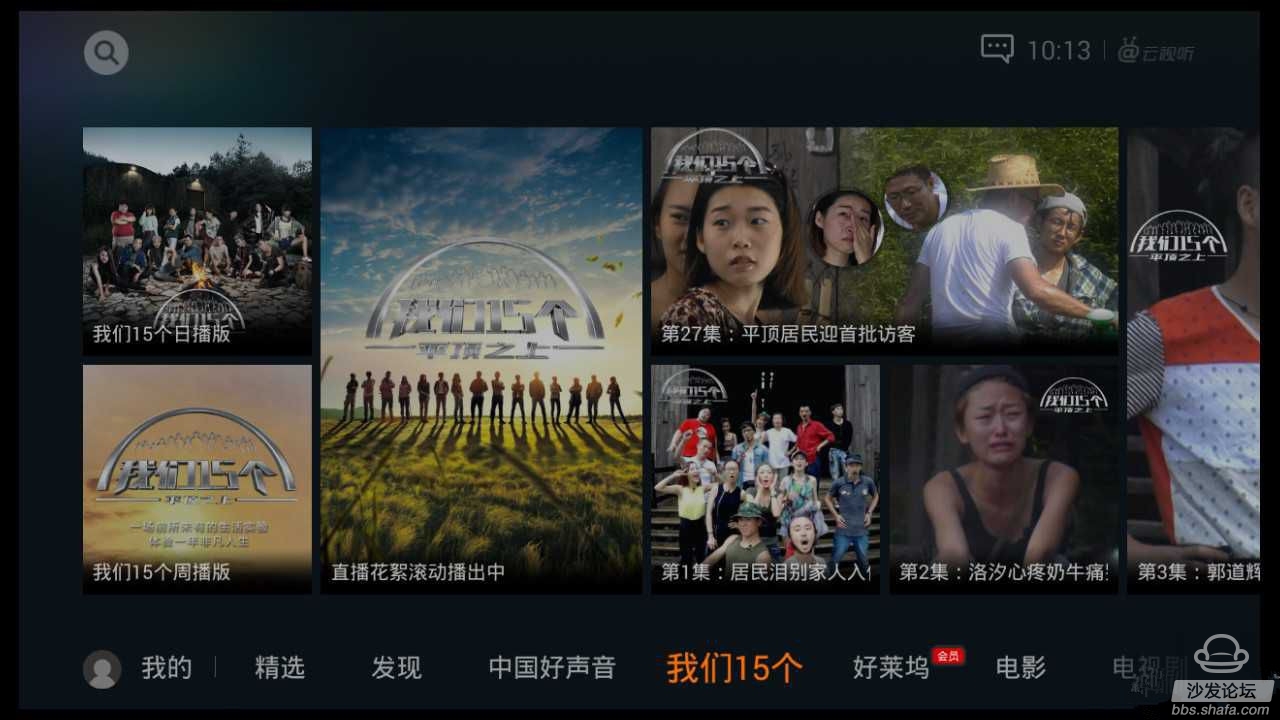Open 直播花絮滚动播出中 poster
1280x720 pixels.
(481, 360)
